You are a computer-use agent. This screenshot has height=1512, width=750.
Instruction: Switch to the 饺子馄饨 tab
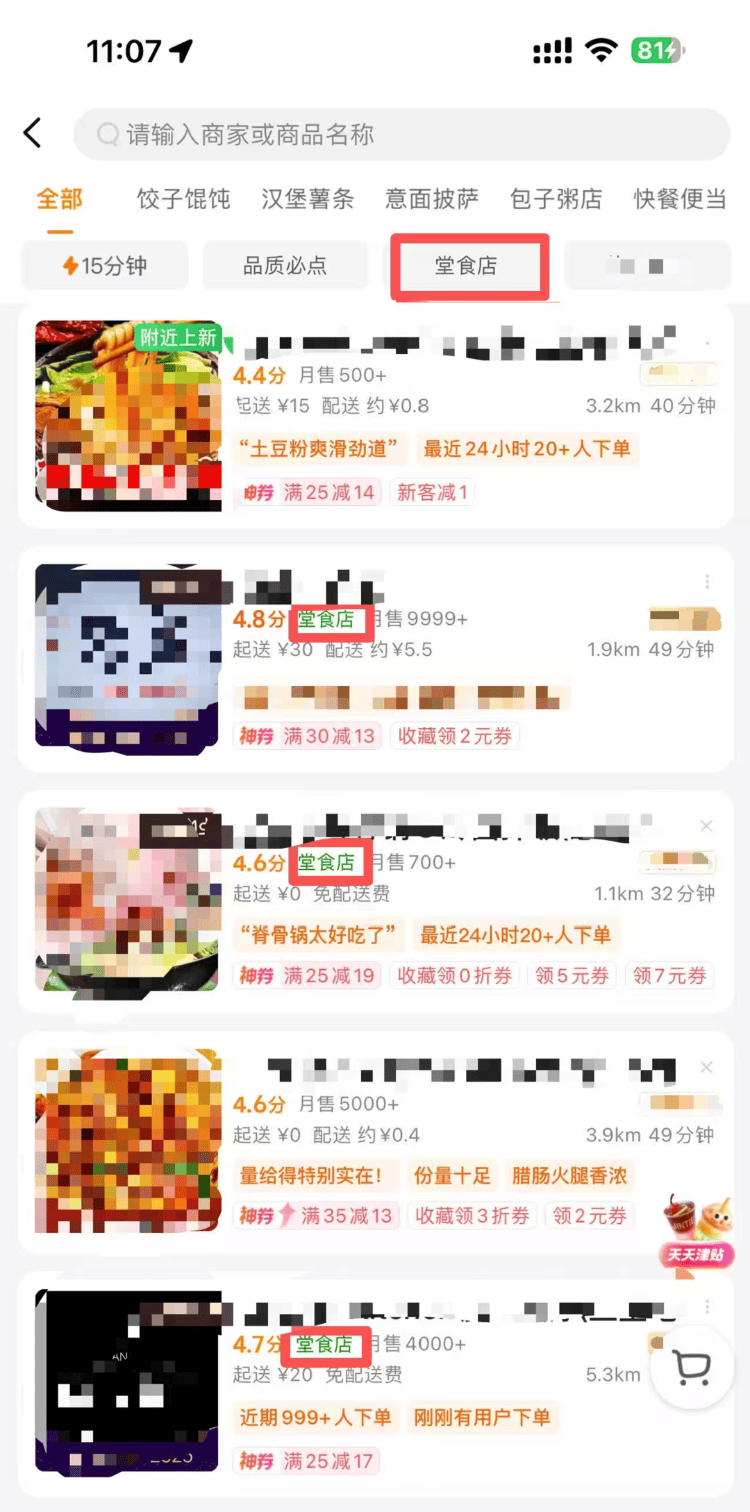pyautogui.click(x=182, y=199)
